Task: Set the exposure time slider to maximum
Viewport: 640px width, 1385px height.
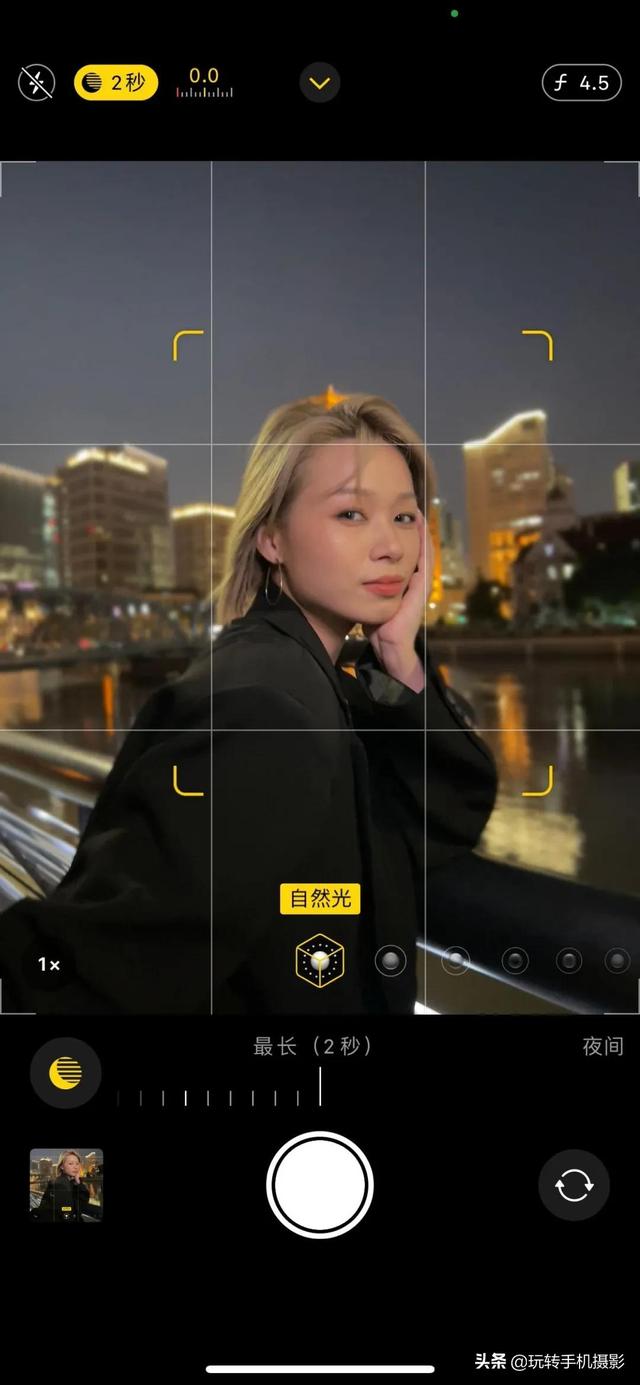Action: coord(320,1087)
